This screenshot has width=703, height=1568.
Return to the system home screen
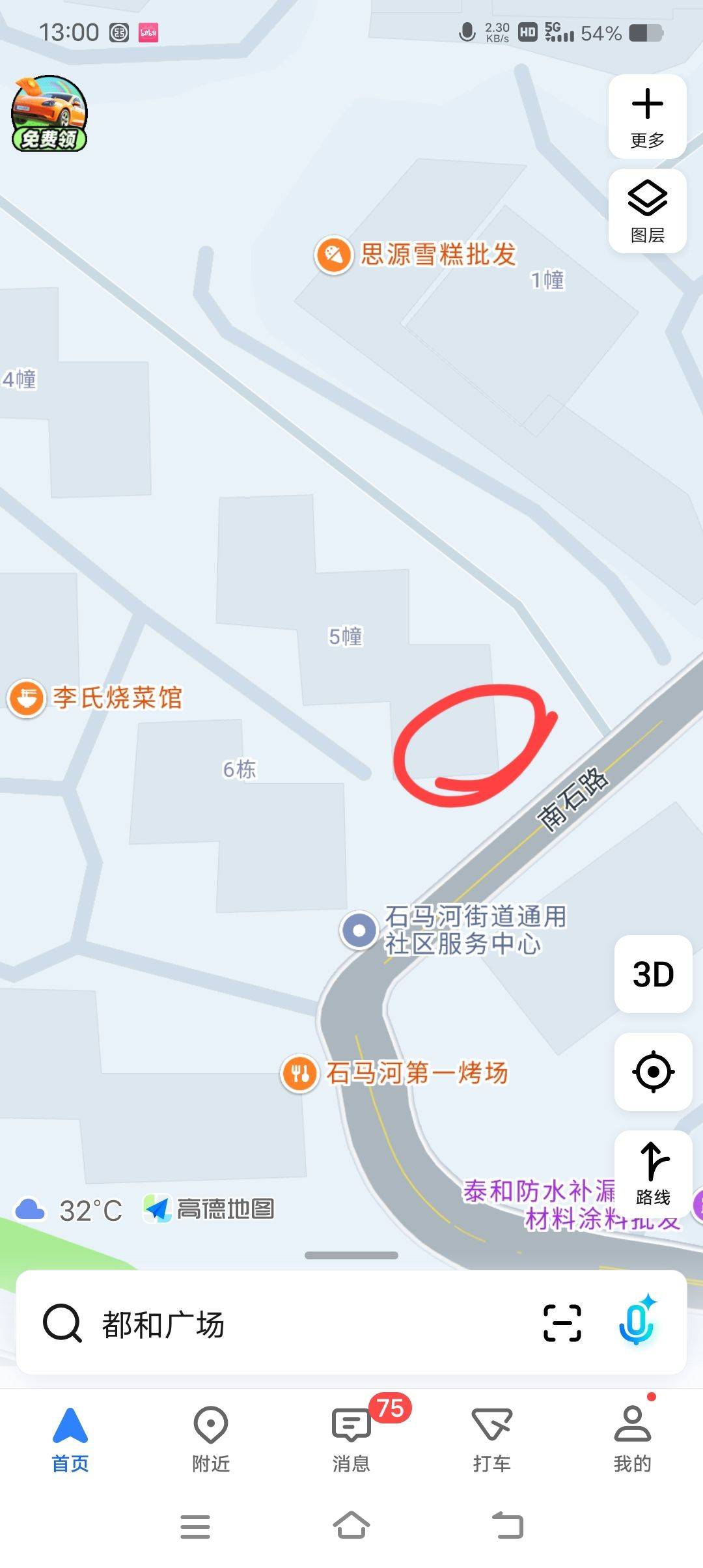pos(351,1526)
